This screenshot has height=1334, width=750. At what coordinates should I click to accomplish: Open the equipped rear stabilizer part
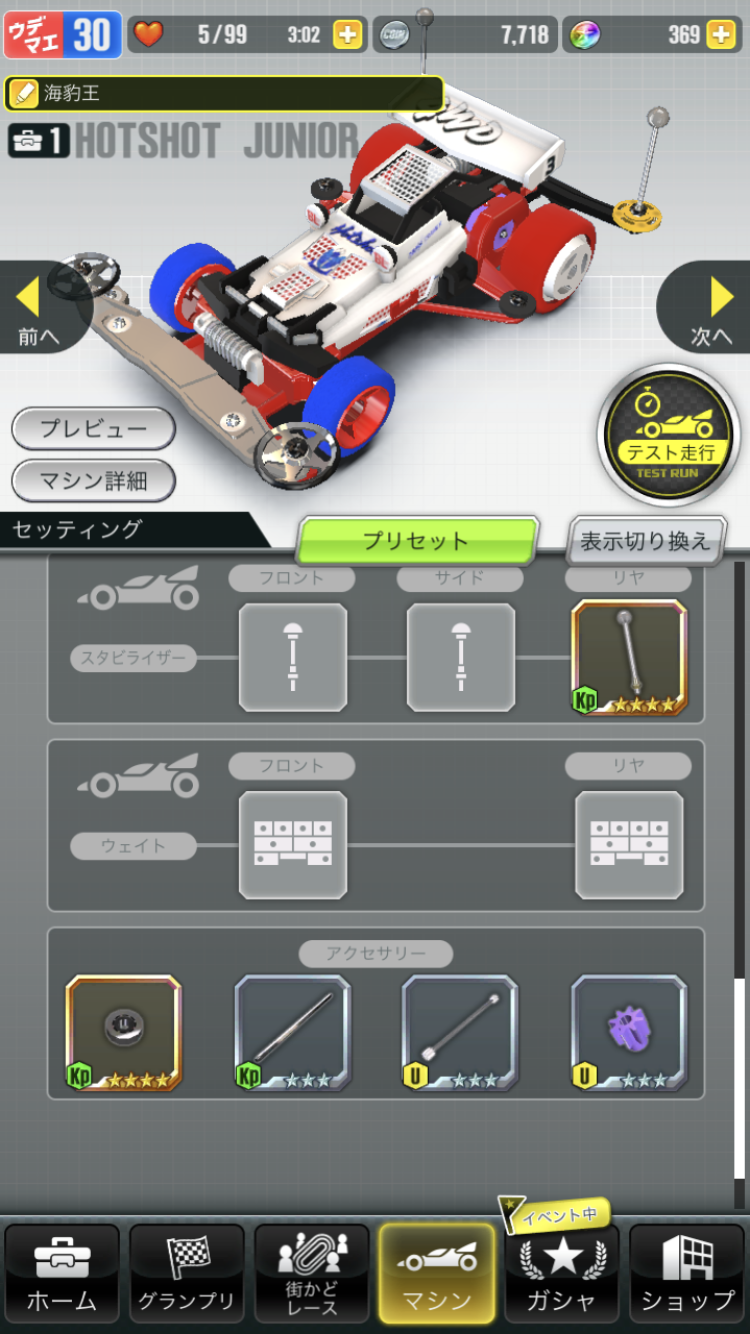629,657
